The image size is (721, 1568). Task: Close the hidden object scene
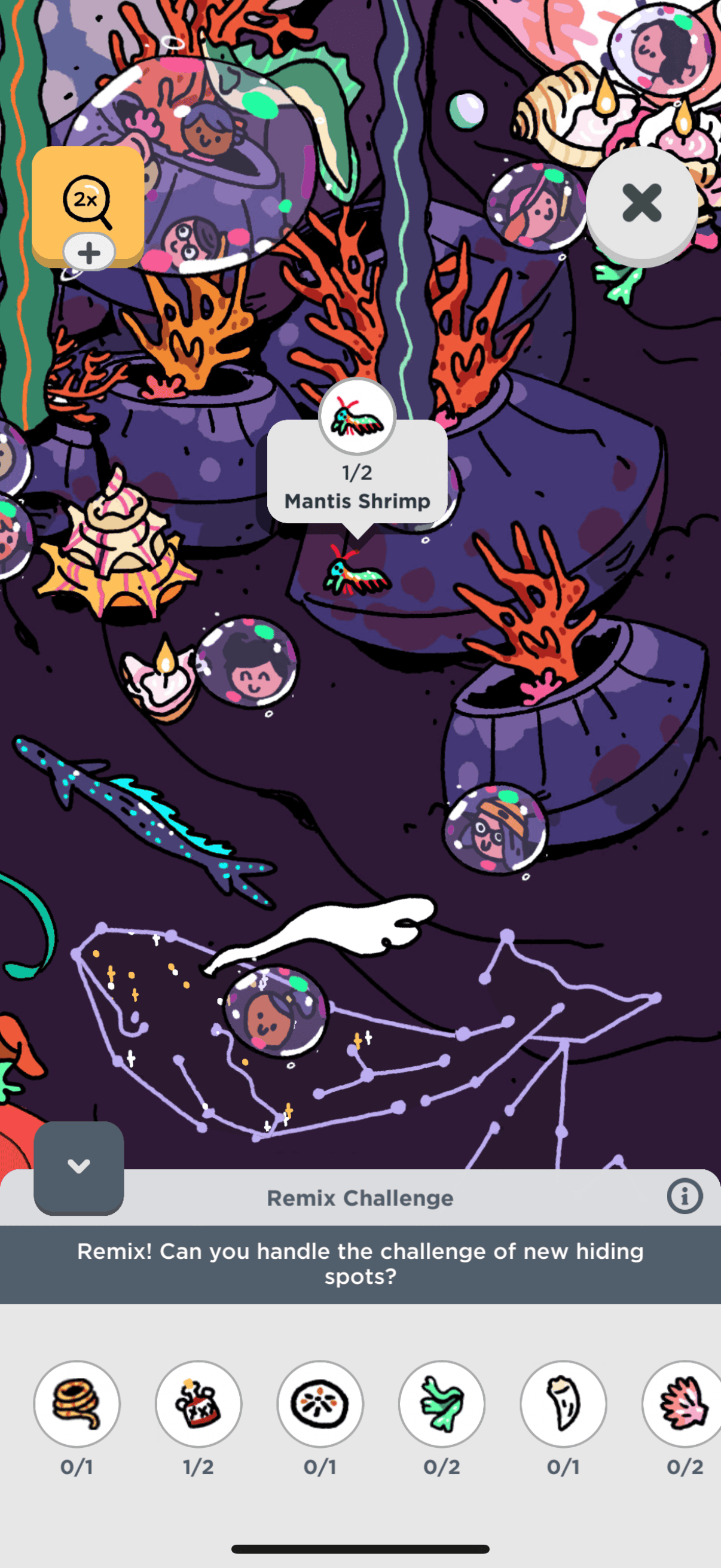(641, 203)
